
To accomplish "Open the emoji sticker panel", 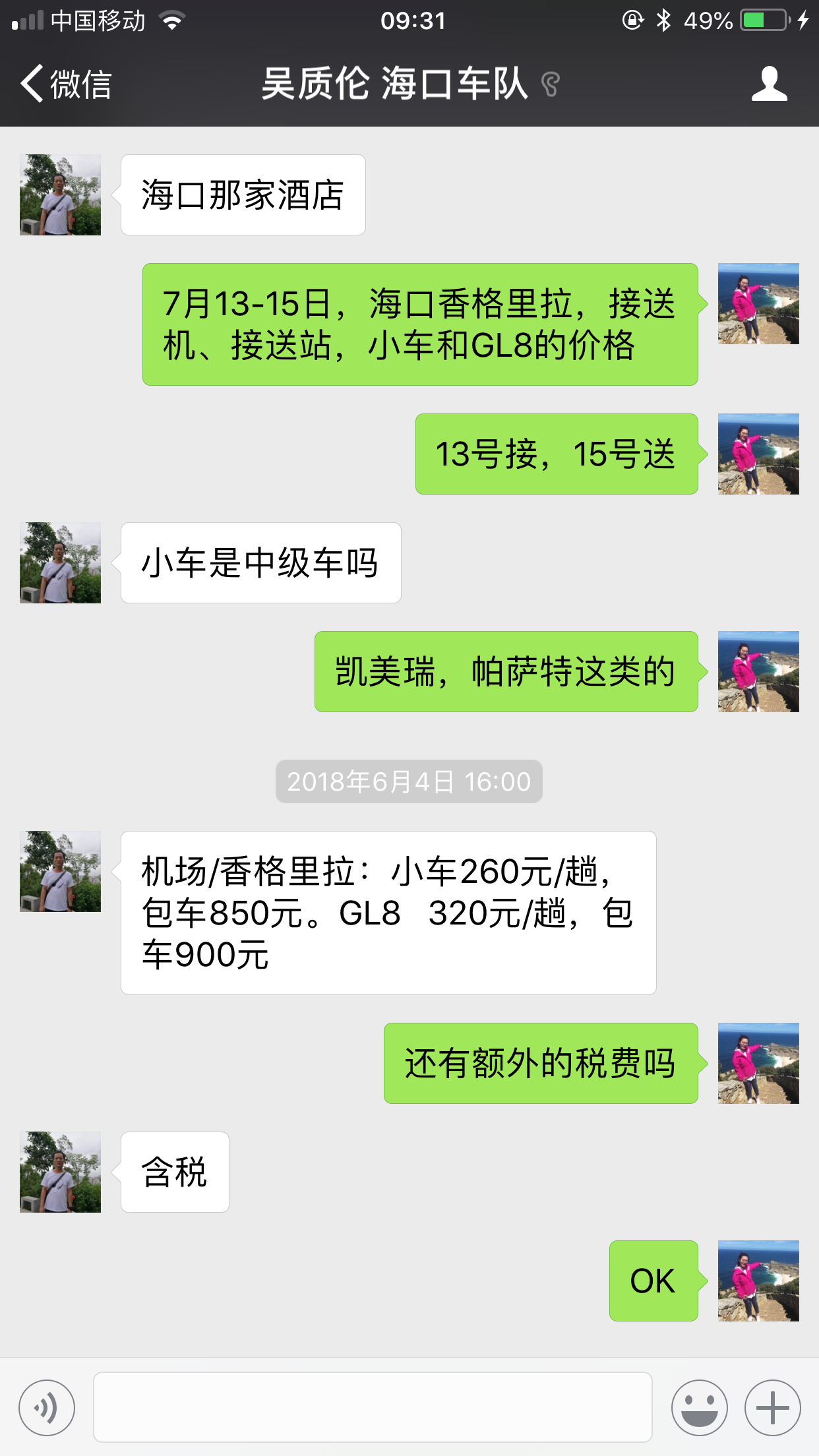I will click(x=699, y=1407).
